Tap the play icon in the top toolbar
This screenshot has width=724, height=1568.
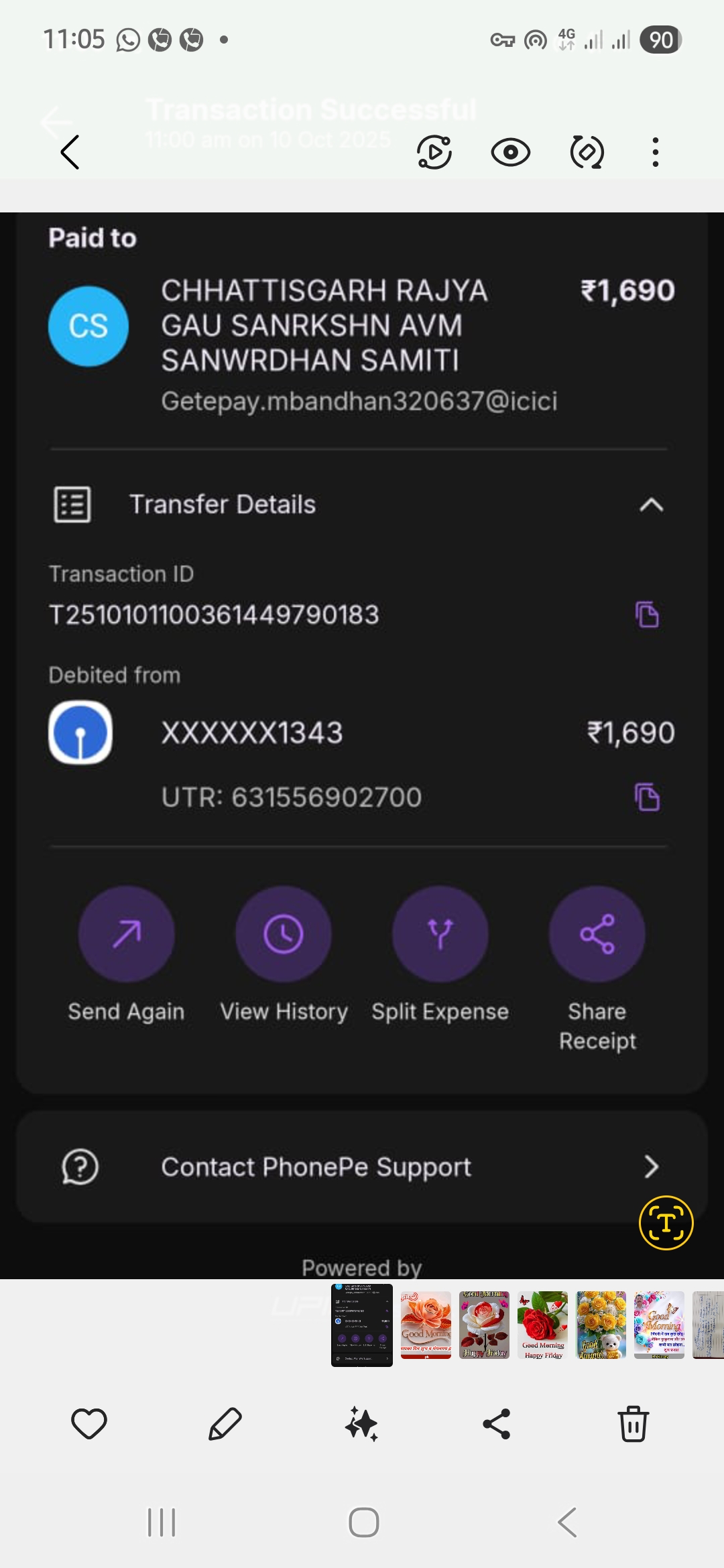coord(434,153)
